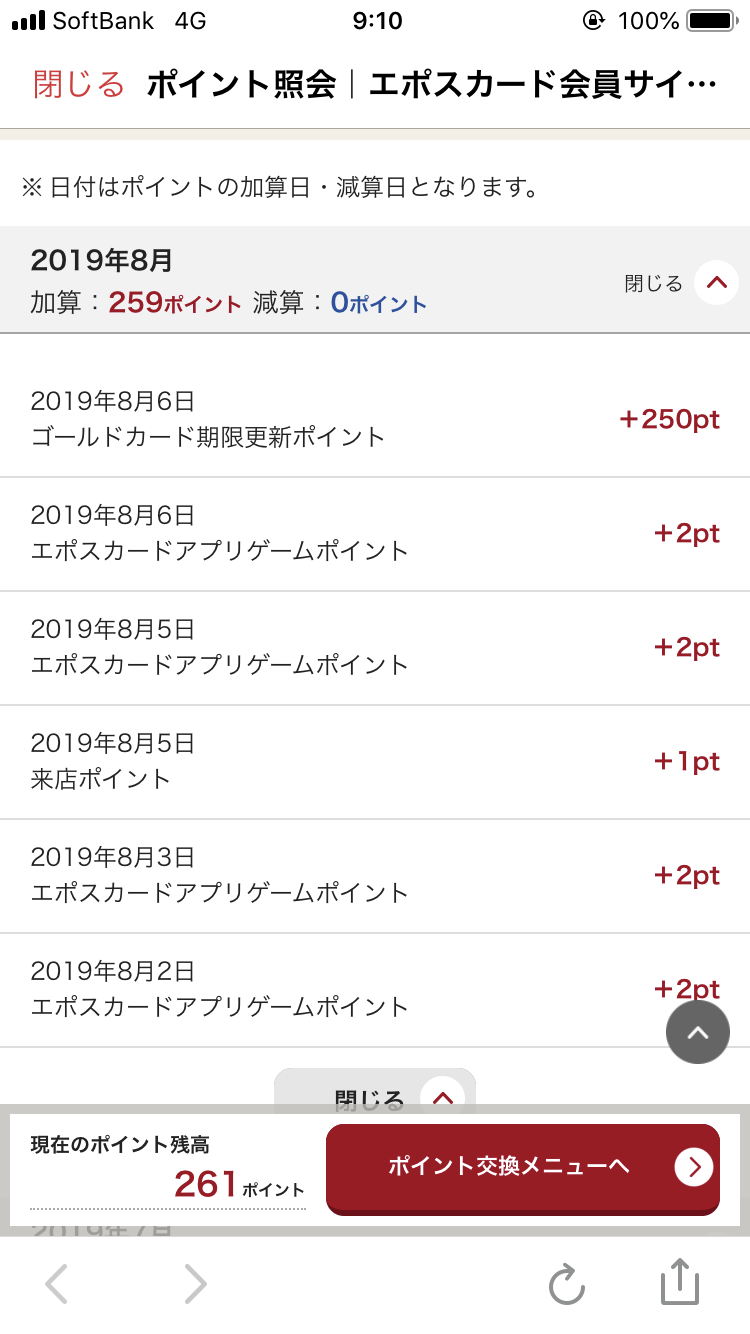Open the ポイント交換メニューへ button
The height and width of the screenshot is (1334, 750).
click(x=522, y=1167)
